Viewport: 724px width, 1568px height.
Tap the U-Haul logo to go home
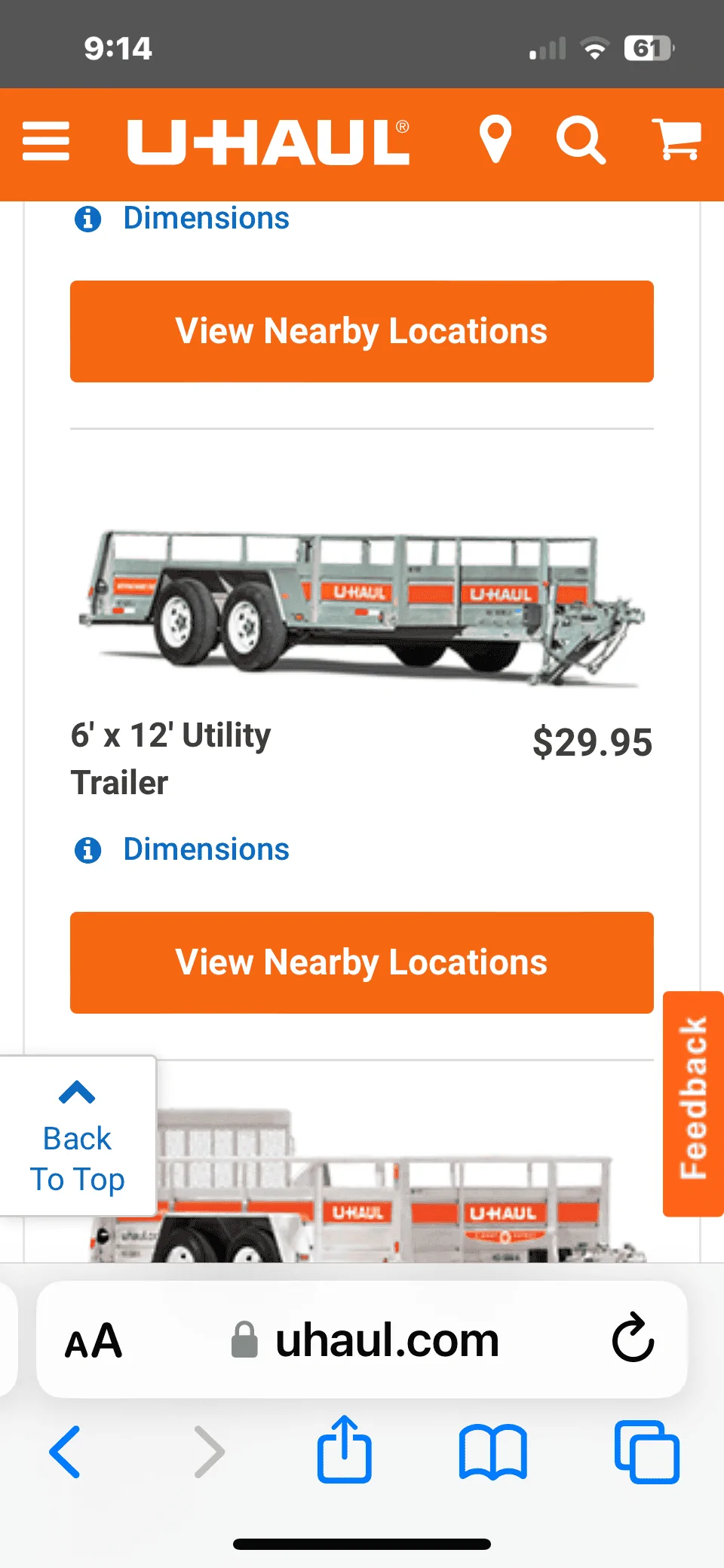(268, 142)
